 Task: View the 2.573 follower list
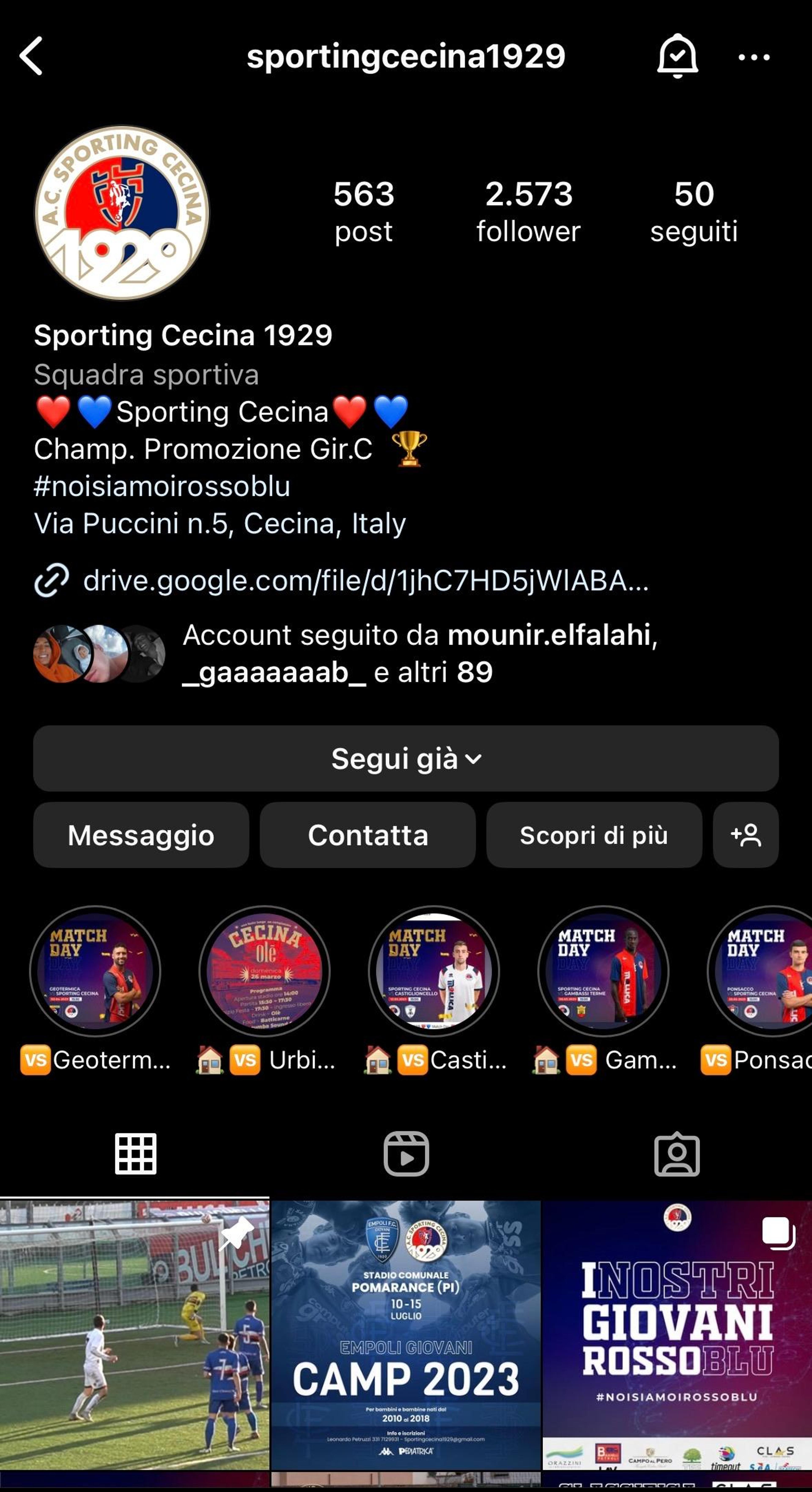(x=528, y=211)
